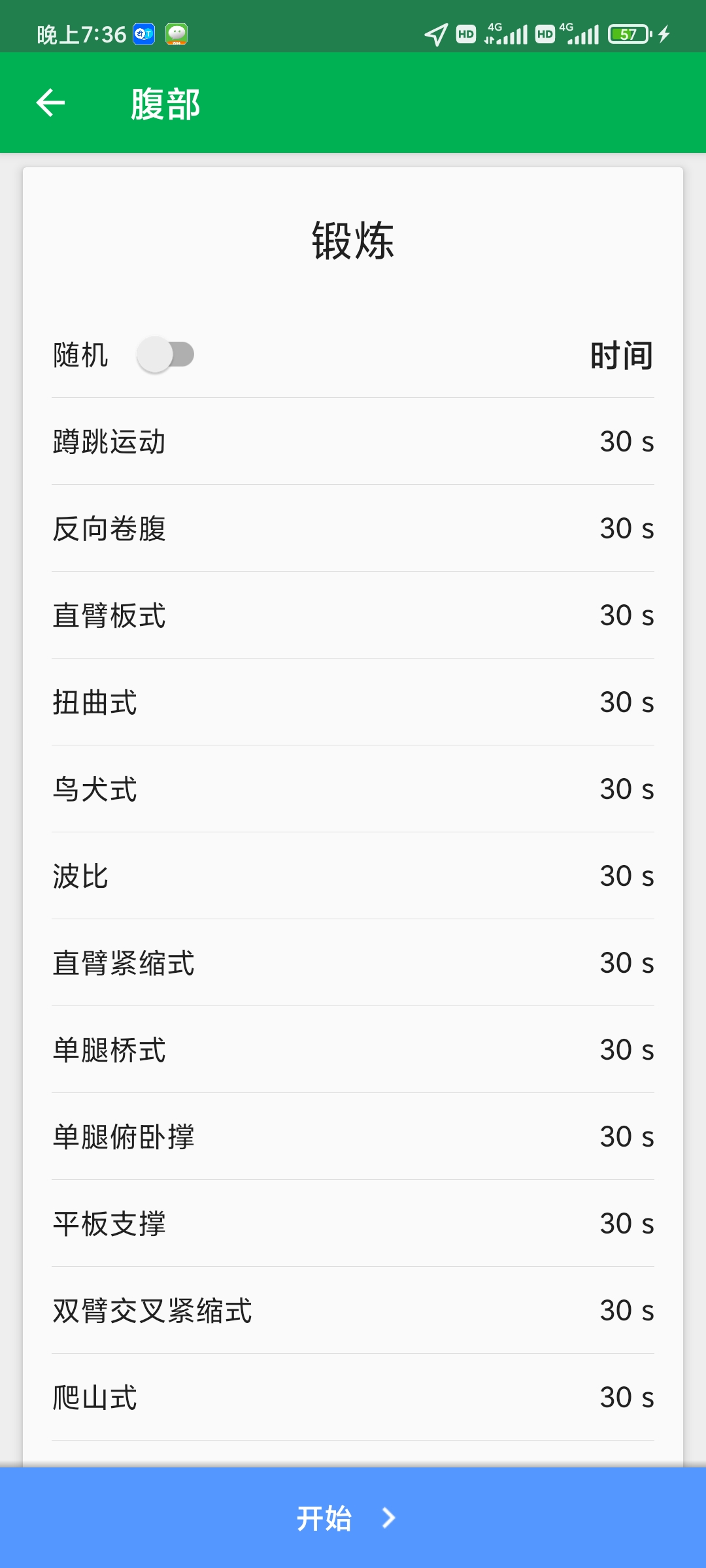Screen dimensions: 706x1568
Task: Open 直臂紧缩式 in the list
Action: coord(353,963)
